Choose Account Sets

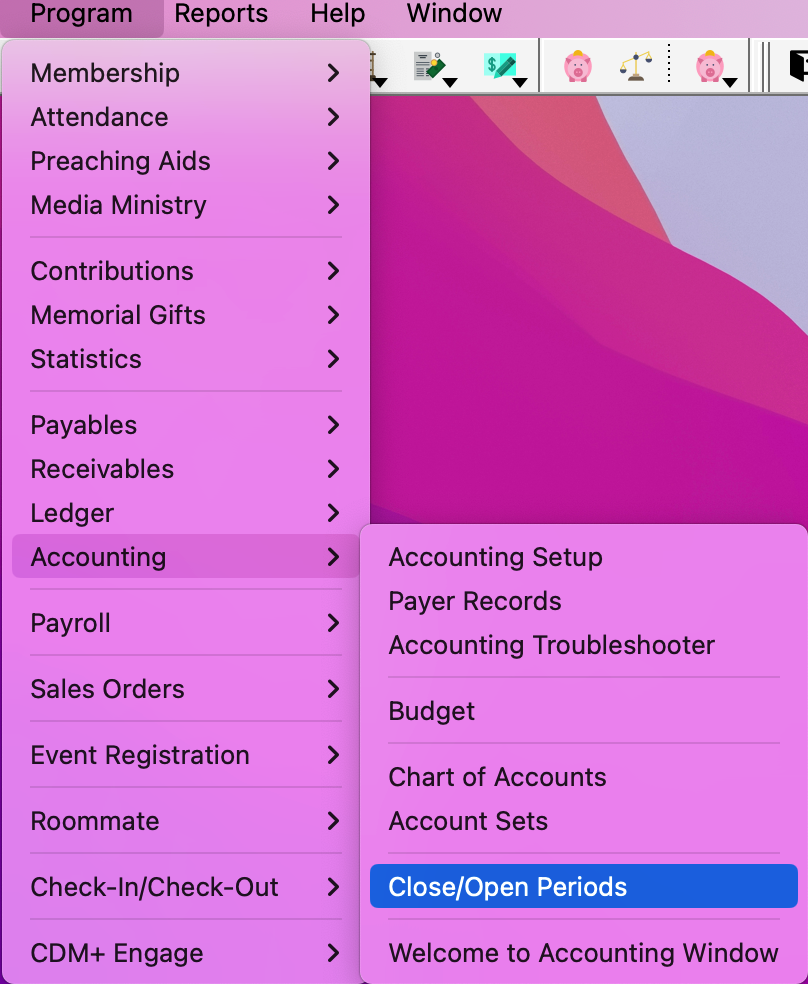[x=468, y=821]
